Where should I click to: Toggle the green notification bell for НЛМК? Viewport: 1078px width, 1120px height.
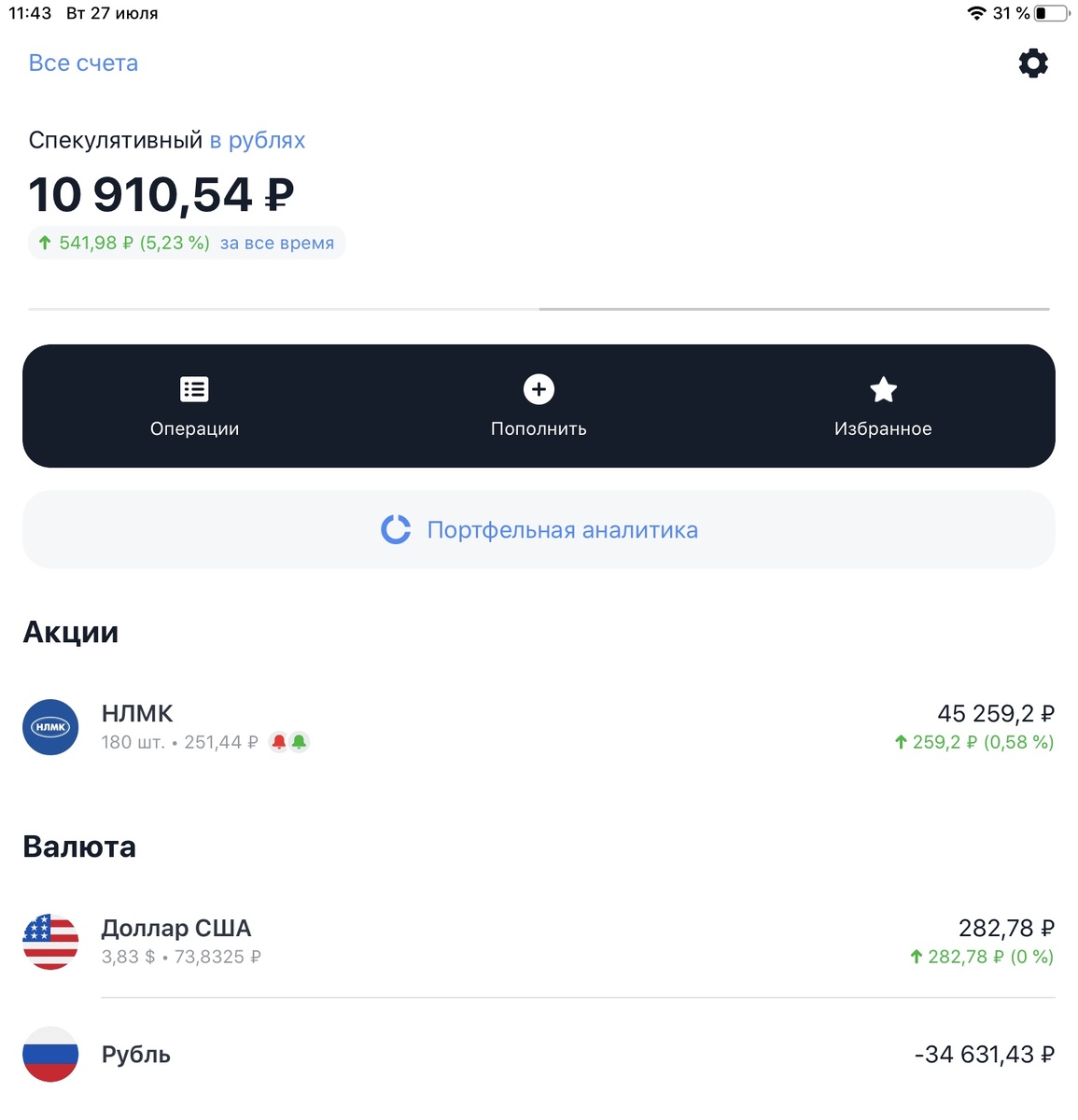pos(299,742)
